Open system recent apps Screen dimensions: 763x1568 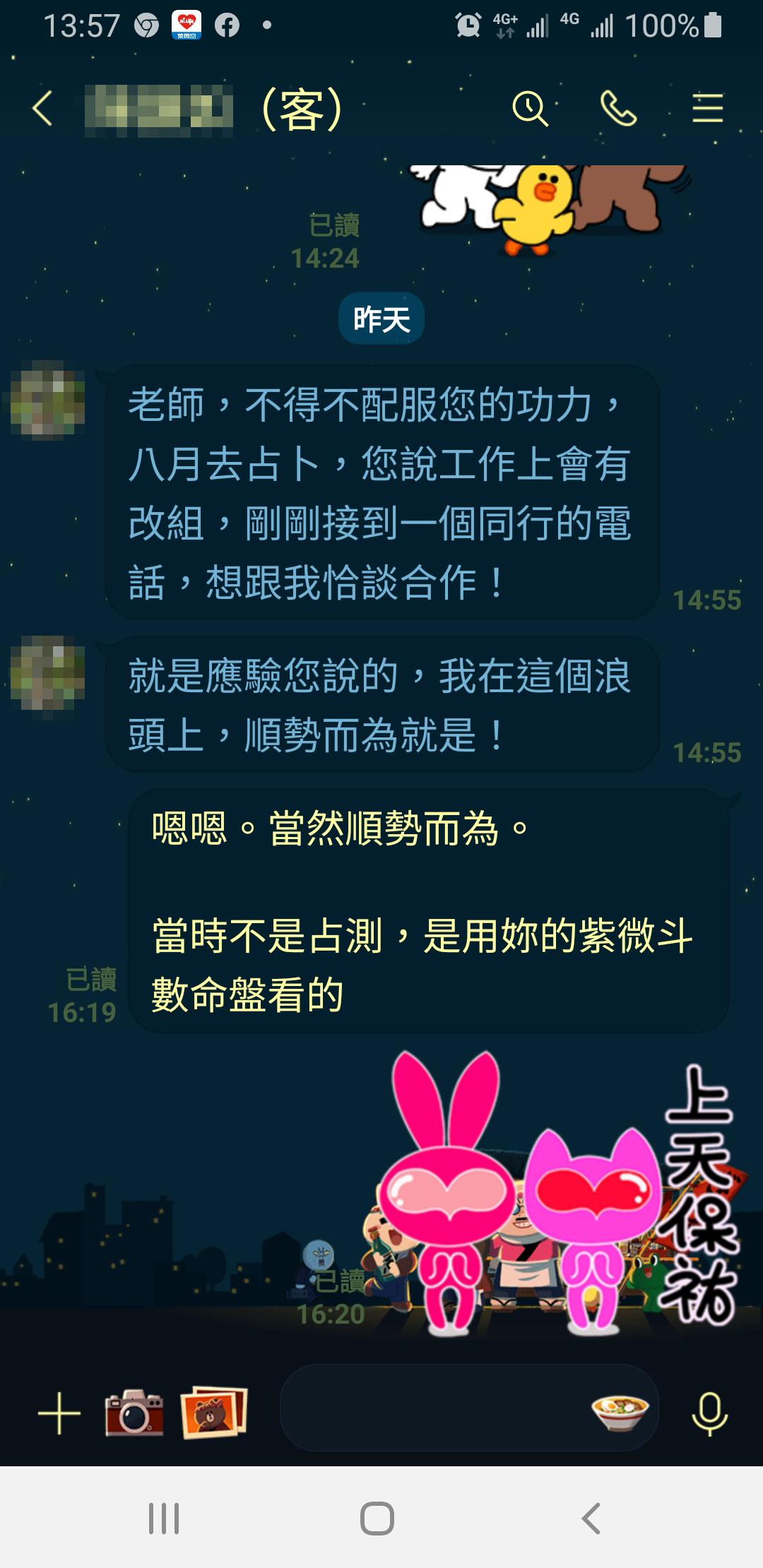(x=164, y=1518)
